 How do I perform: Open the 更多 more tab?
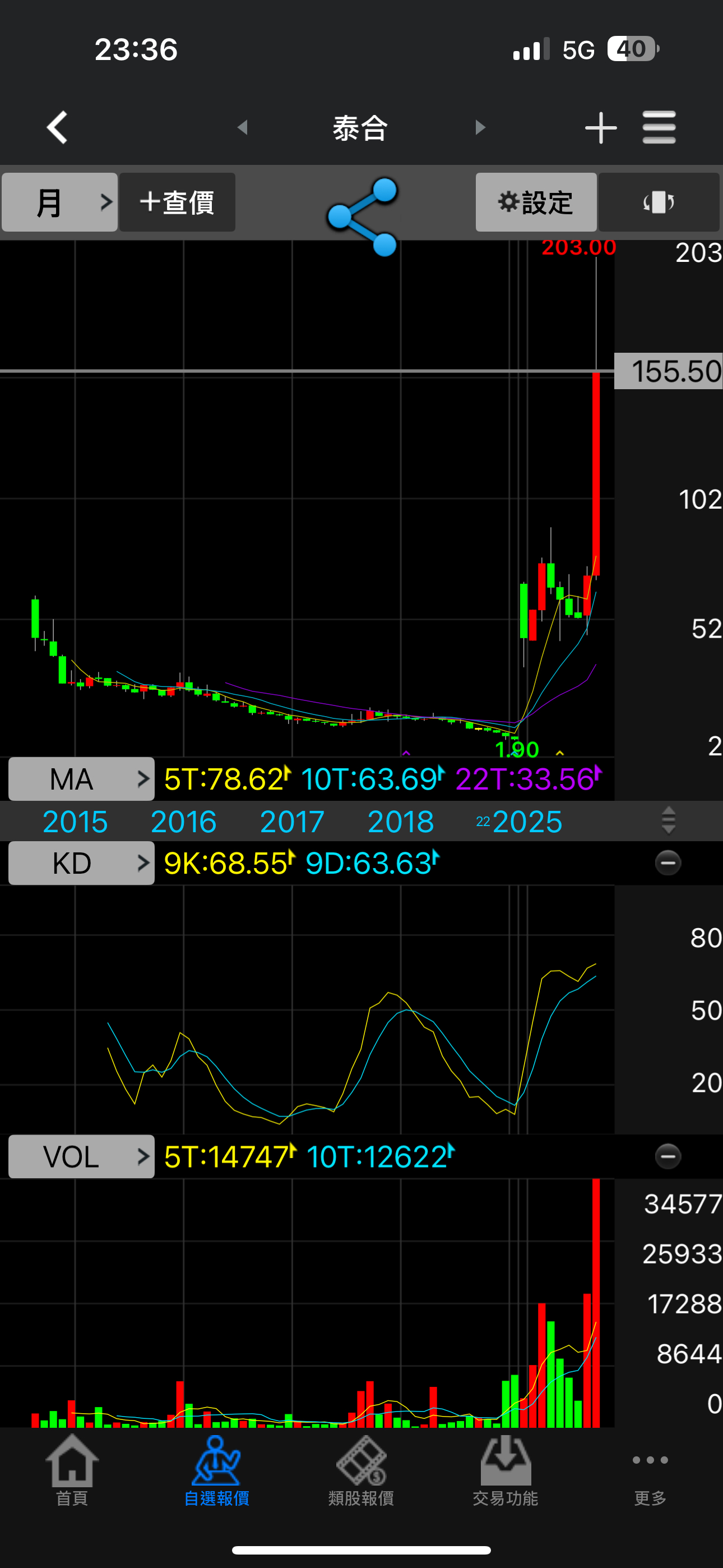[650, 1470]
